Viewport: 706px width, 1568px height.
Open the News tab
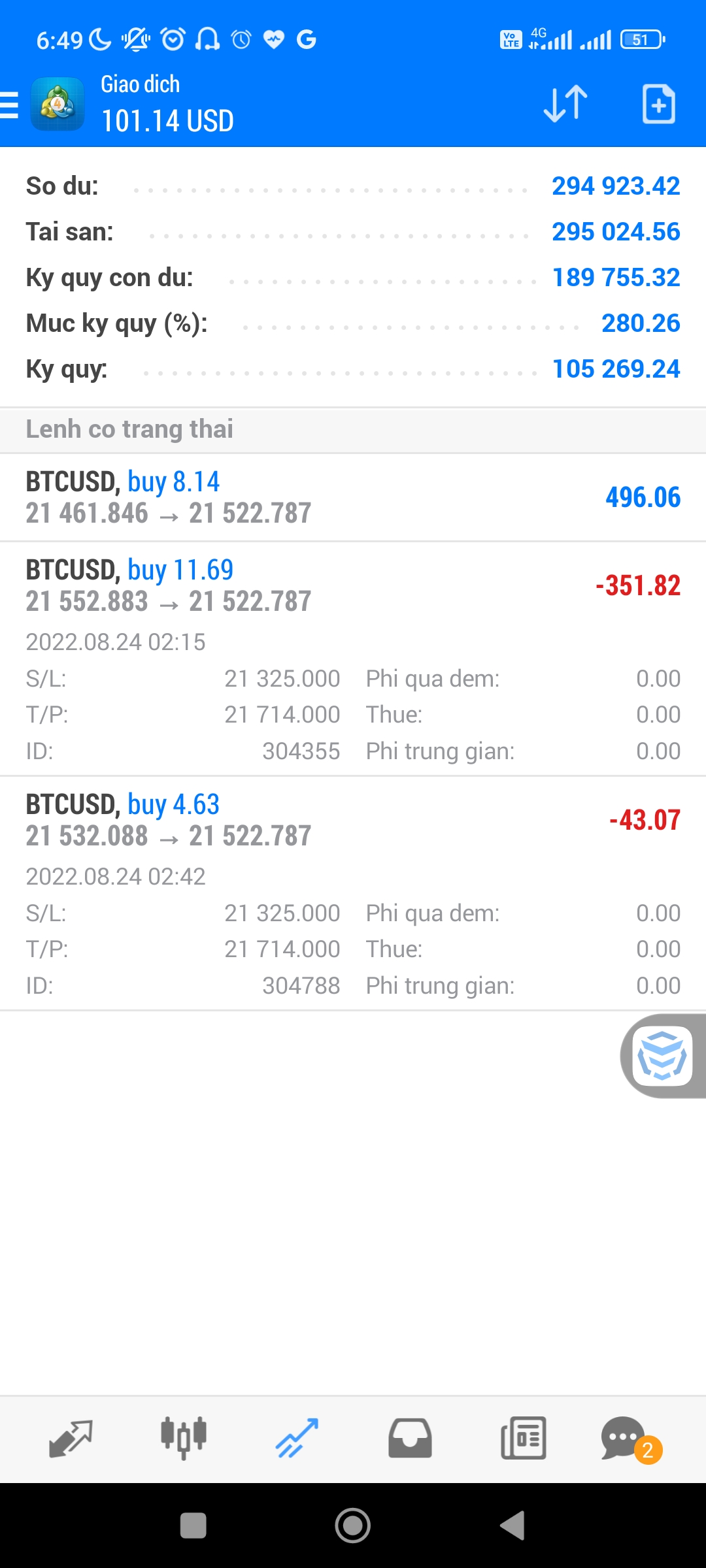coord(523,1439)
